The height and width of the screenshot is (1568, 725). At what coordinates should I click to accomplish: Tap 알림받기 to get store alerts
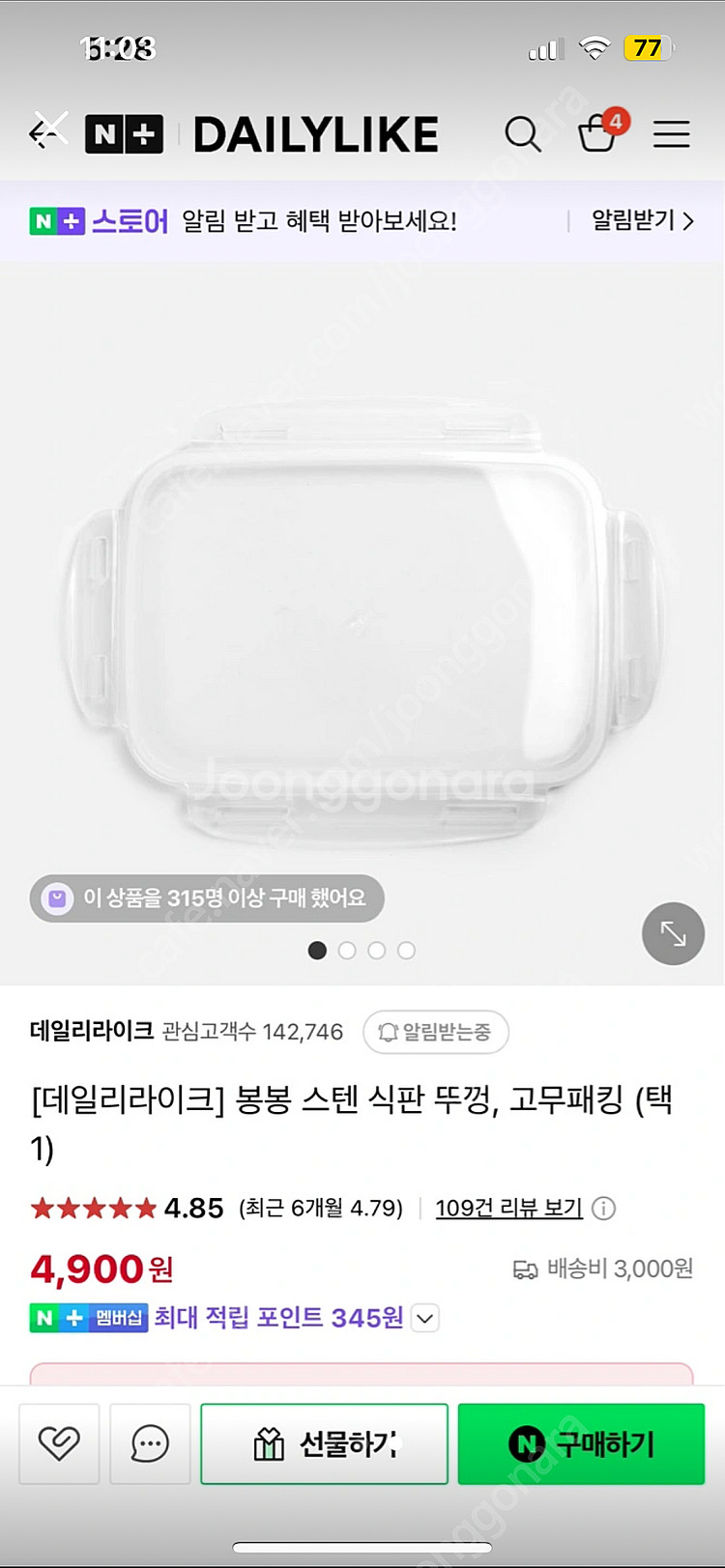coord(642,221)
